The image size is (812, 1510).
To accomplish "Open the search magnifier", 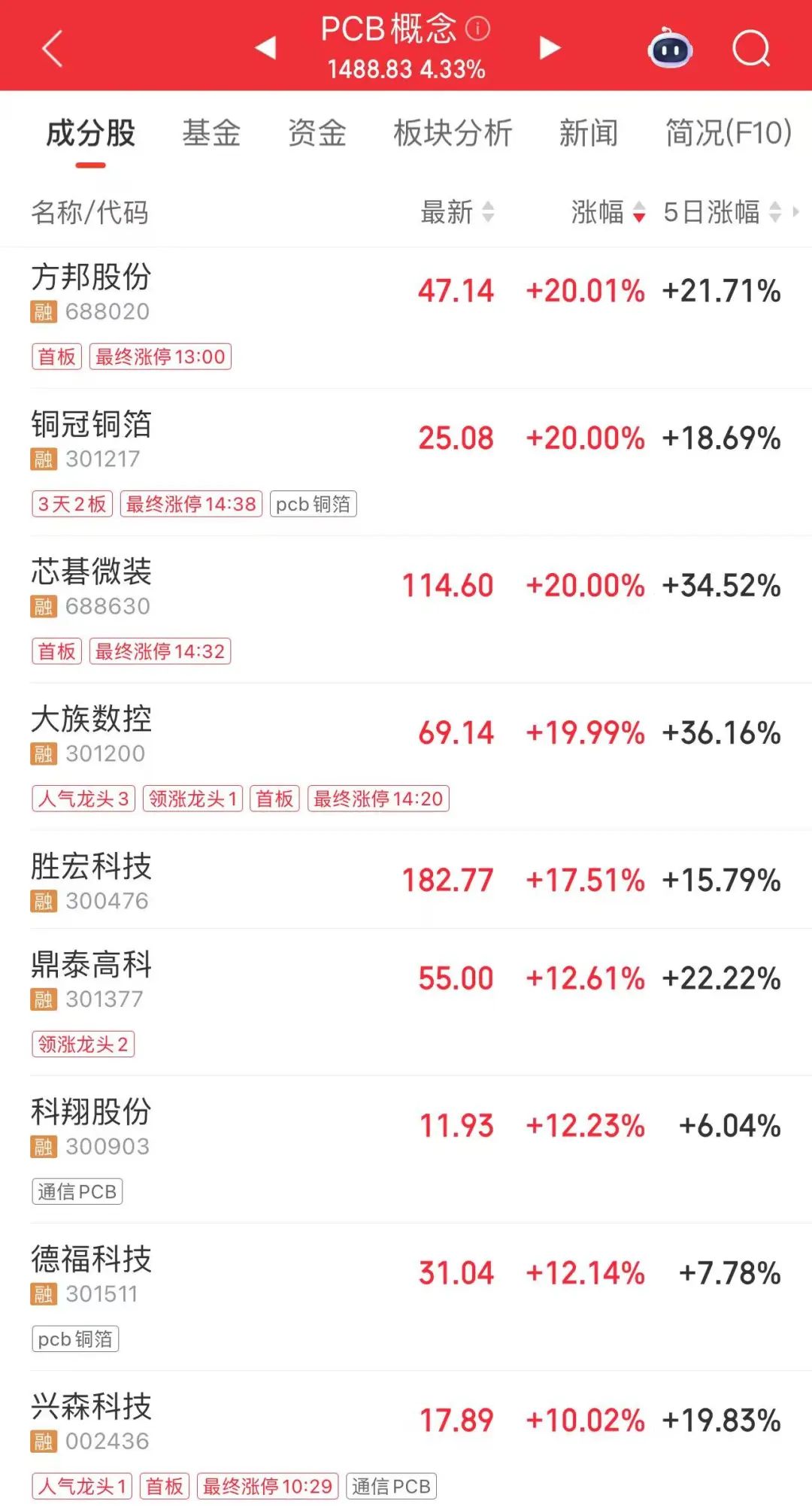I will click(751, 49).
